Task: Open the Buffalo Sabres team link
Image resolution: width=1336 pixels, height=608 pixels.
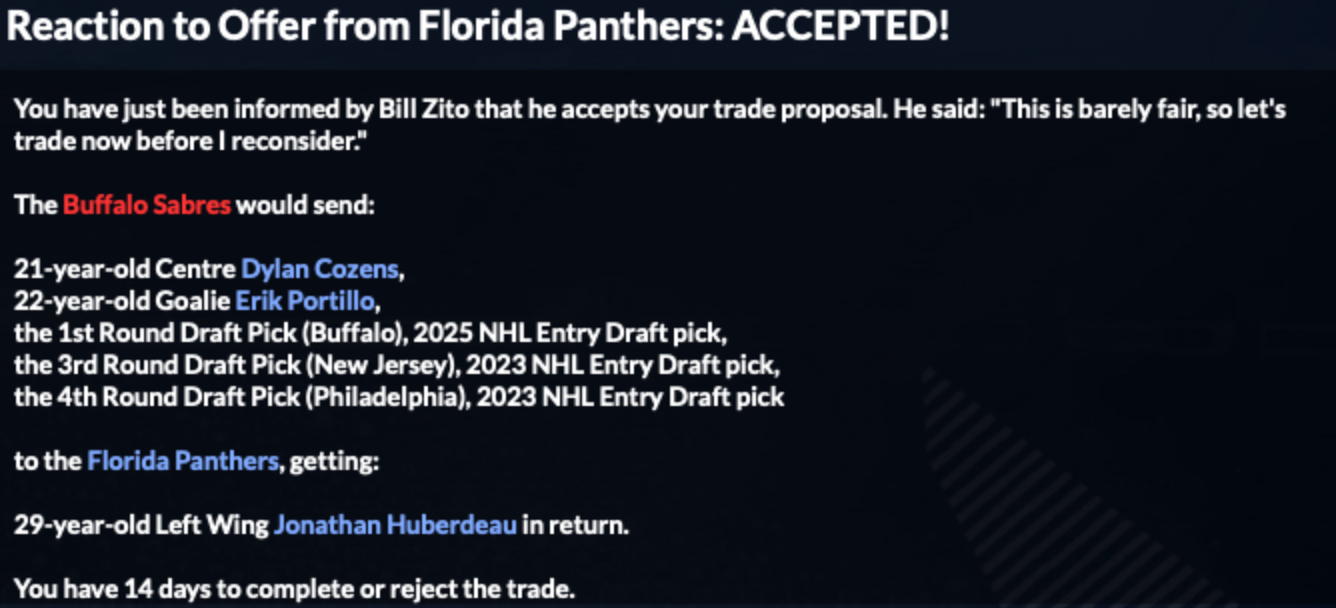Action: click(146, 205)
